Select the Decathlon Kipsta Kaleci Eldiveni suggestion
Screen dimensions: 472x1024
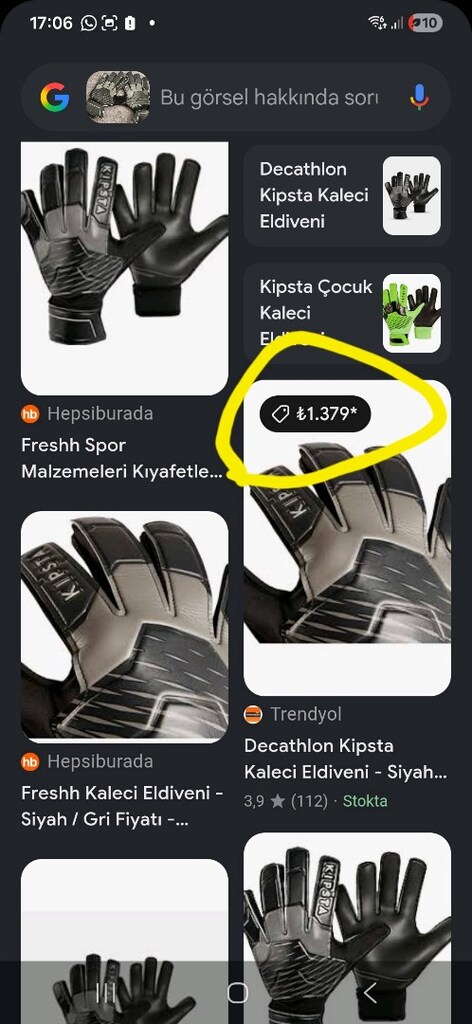click(347, 195)
